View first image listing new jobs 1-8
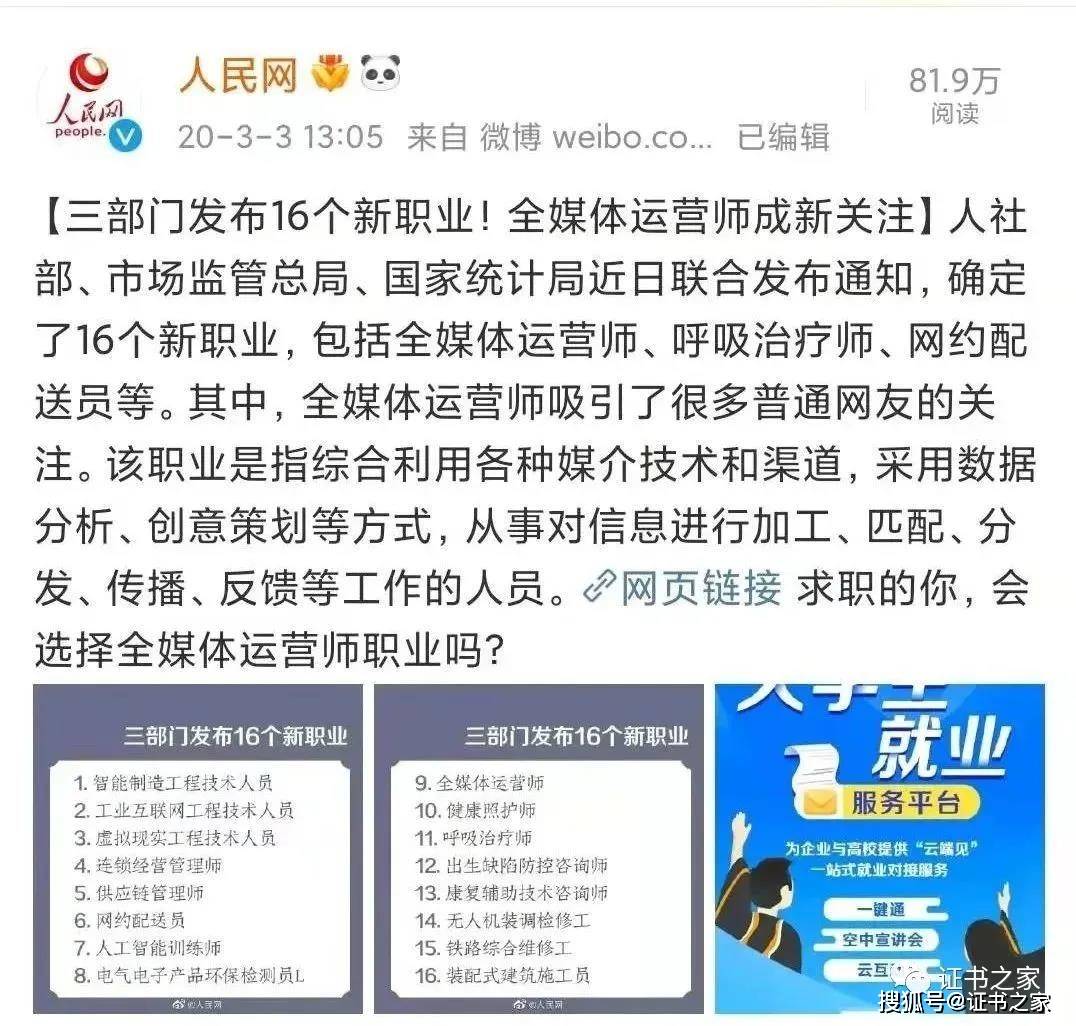The width and height of the screenshot is (1076, 1026). (x=198, y=849)
